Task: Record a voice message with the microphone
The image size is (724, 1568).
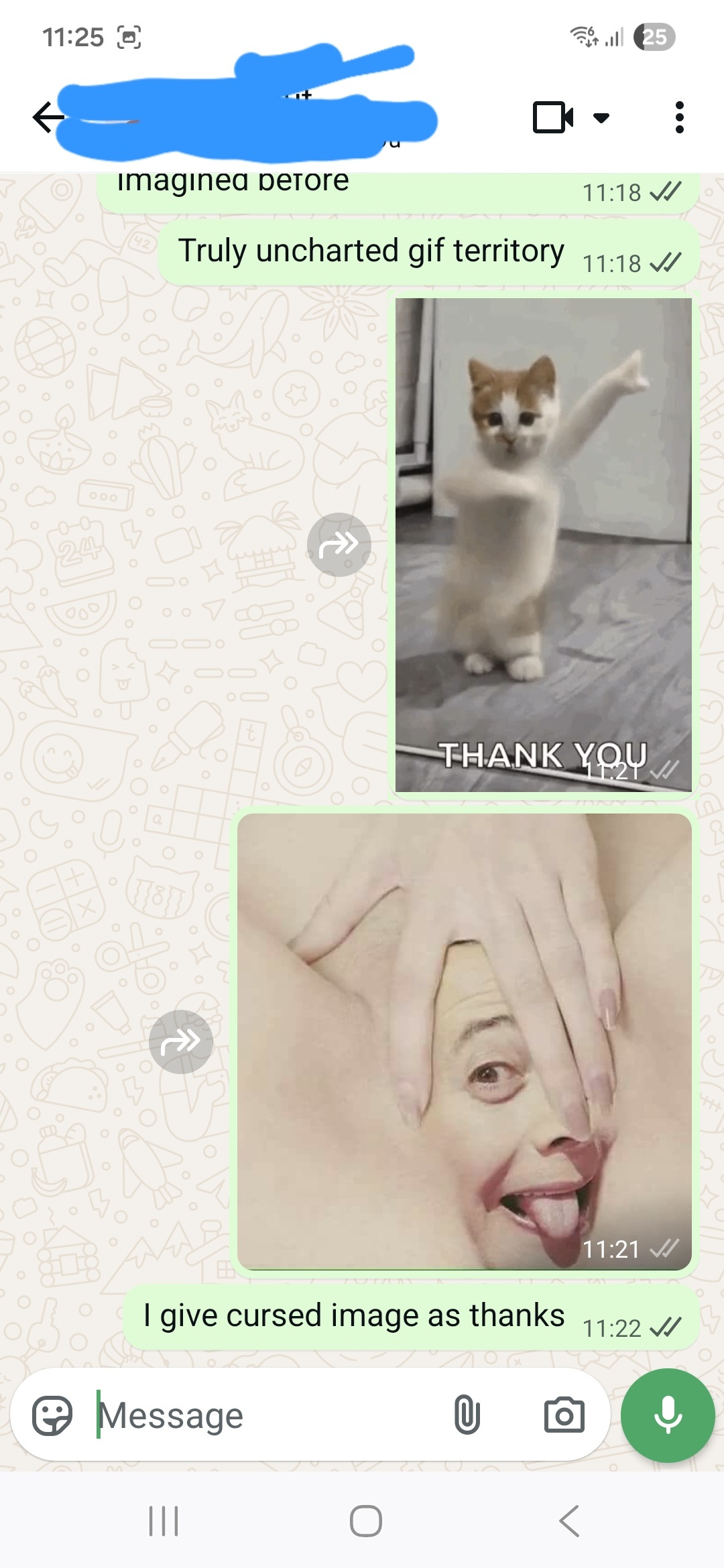Action: coord(668,1415)
